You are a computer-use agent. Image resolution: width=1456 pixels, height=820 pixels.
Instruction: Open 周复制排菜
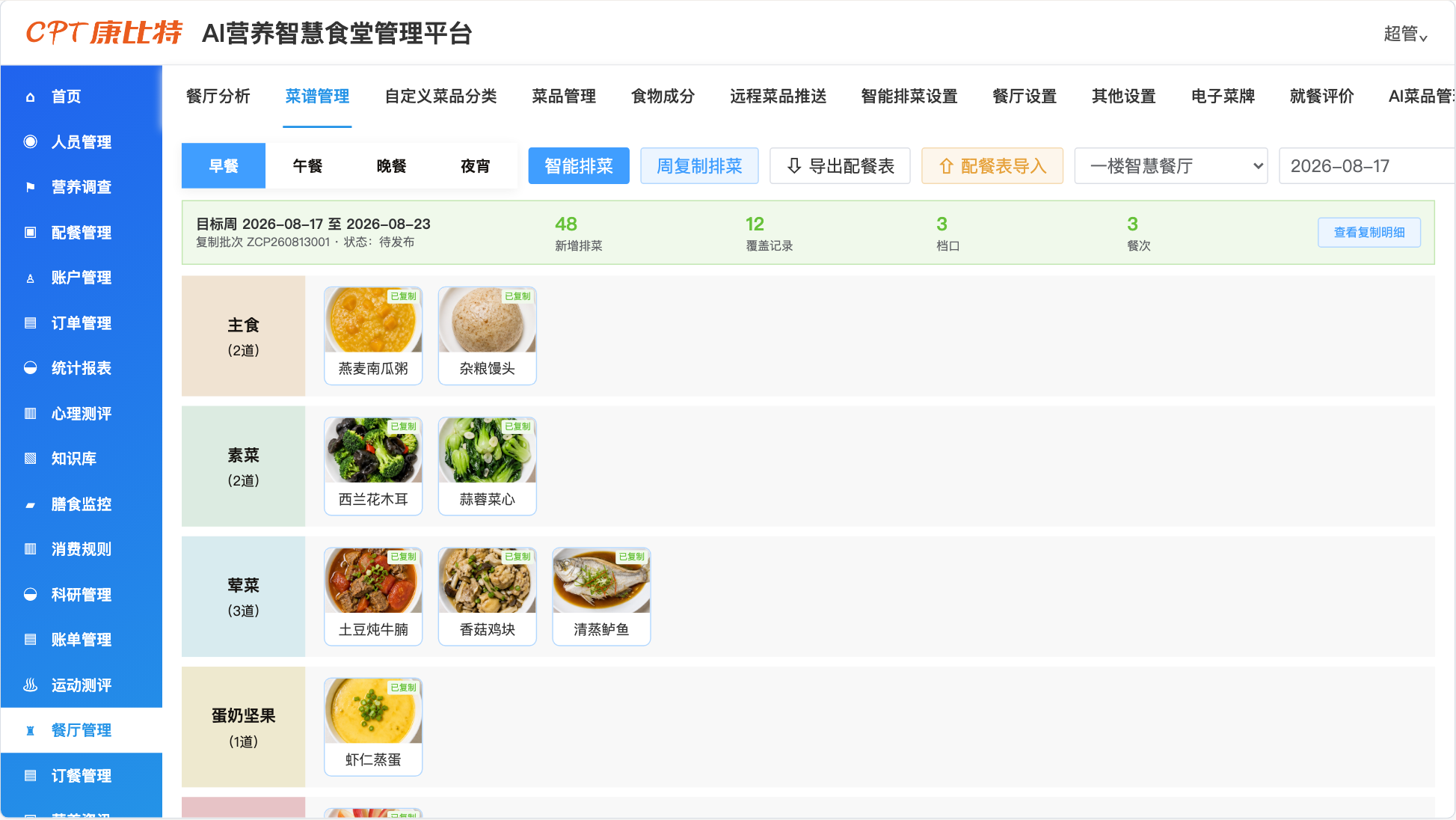coord(699,166)
